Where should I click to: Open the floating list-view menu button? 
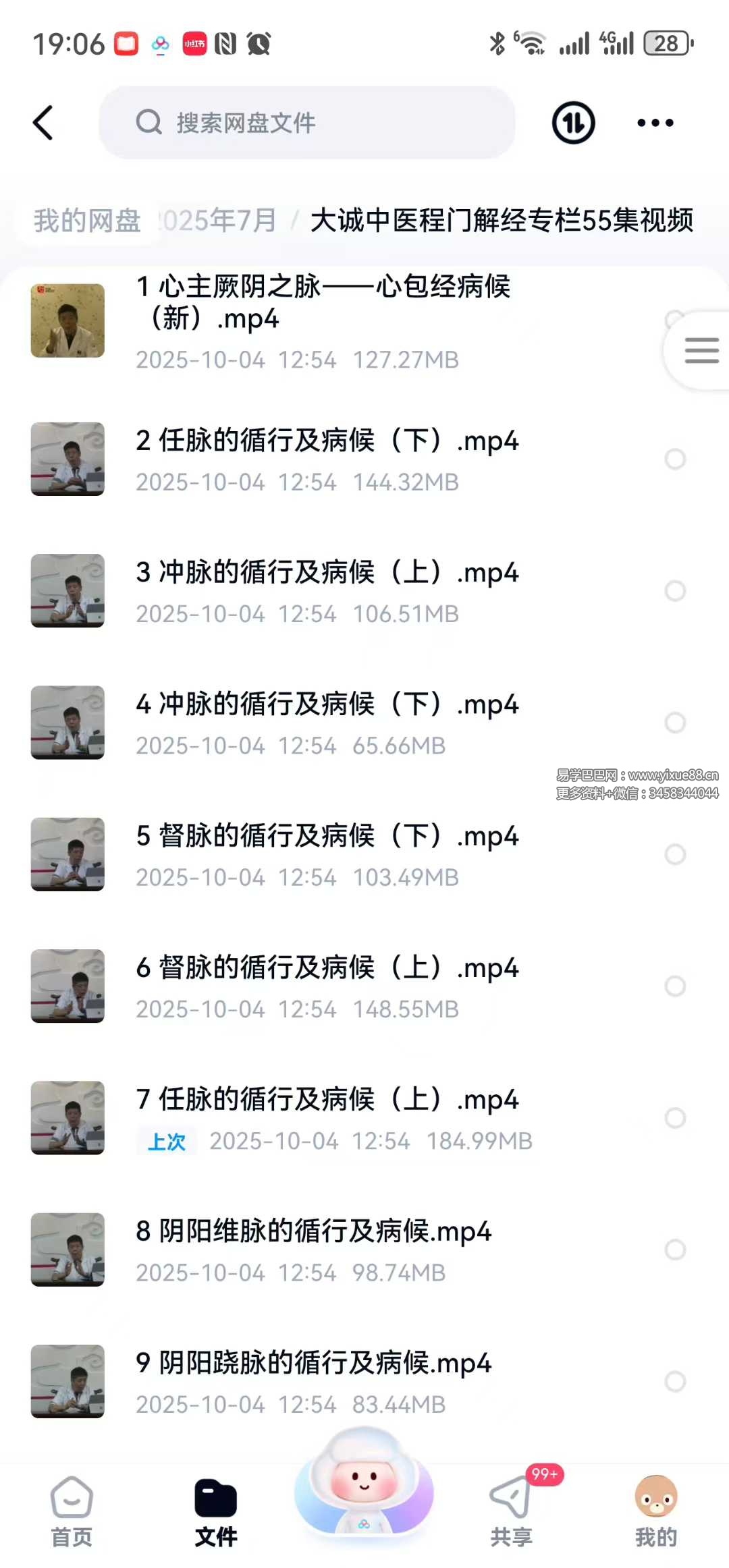tap(701, 350)
